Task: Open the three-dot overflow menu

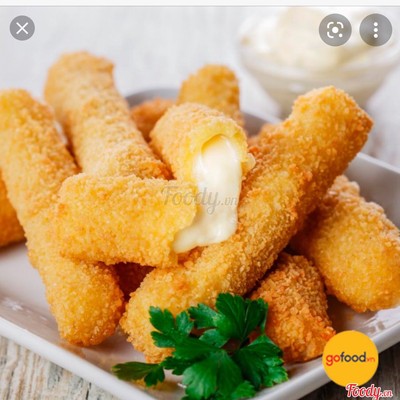Action: 376,30
